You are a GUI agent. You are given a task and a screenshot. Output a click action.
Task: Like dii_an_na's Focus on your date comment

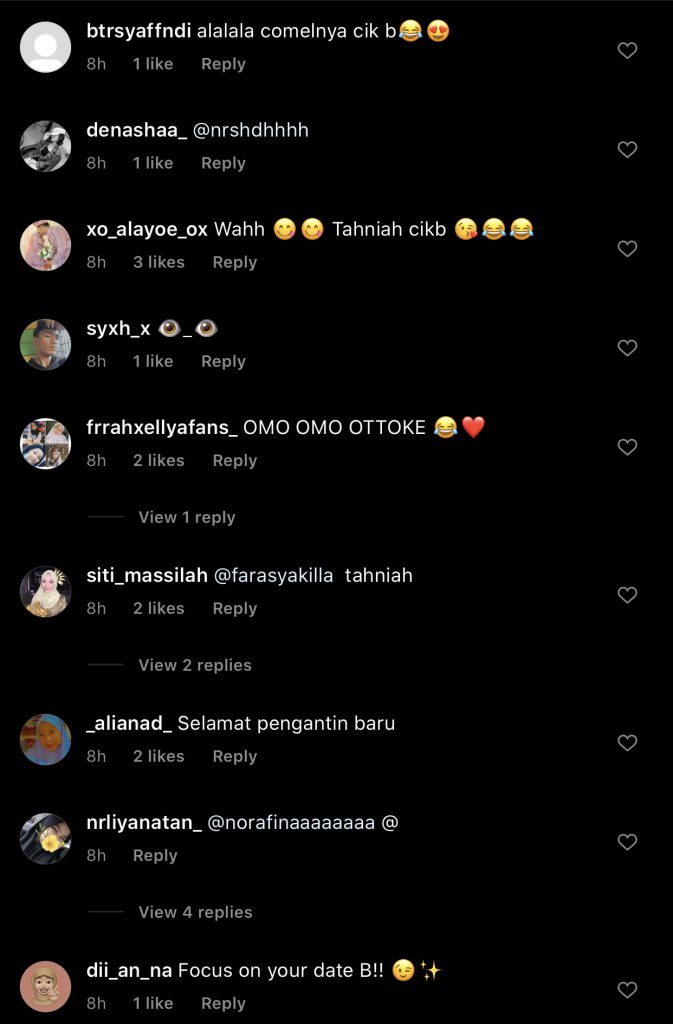(627, 990)
